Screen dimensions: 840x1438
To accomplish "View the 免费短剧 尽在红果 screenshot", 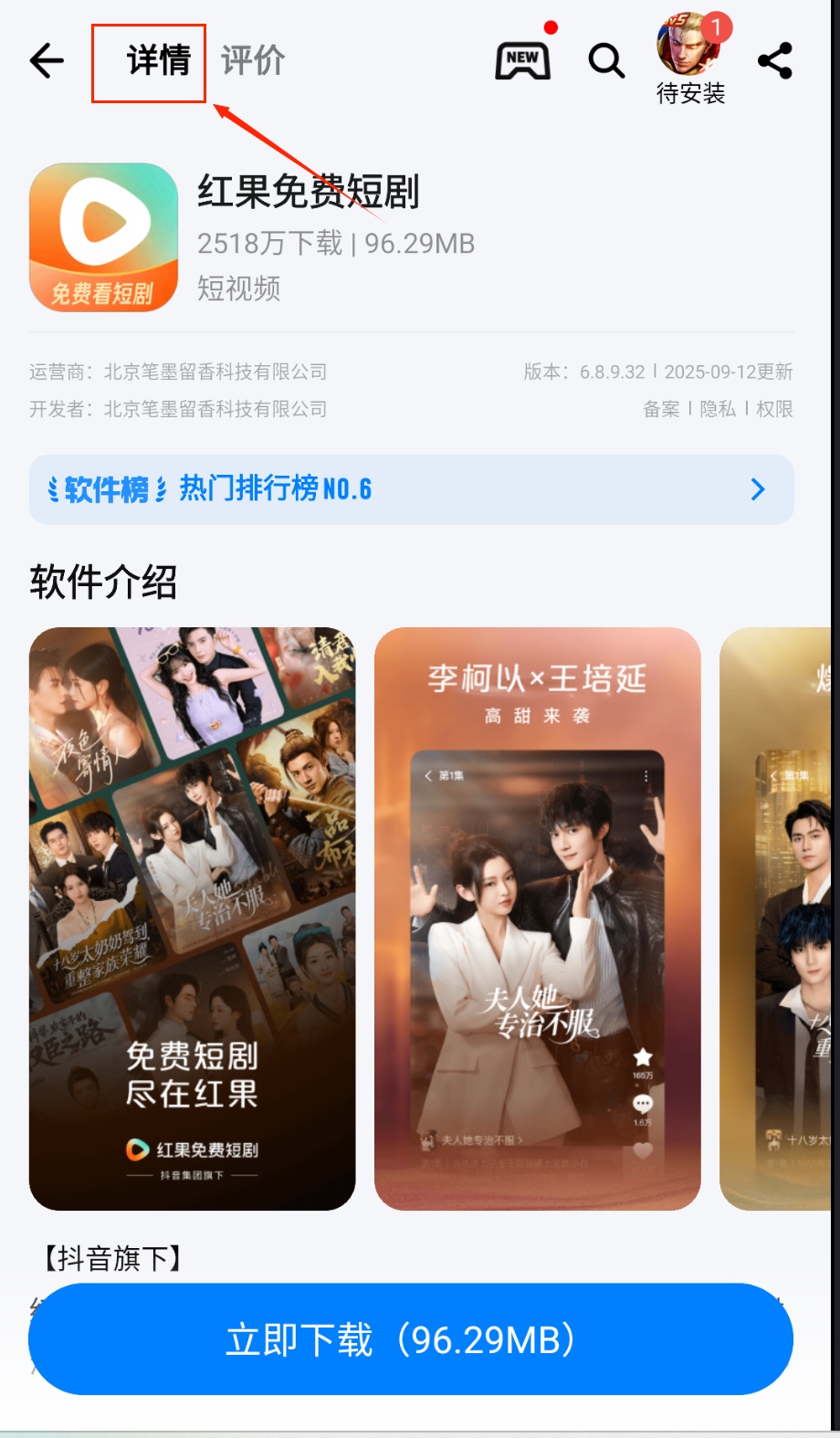I will point(192,918).
